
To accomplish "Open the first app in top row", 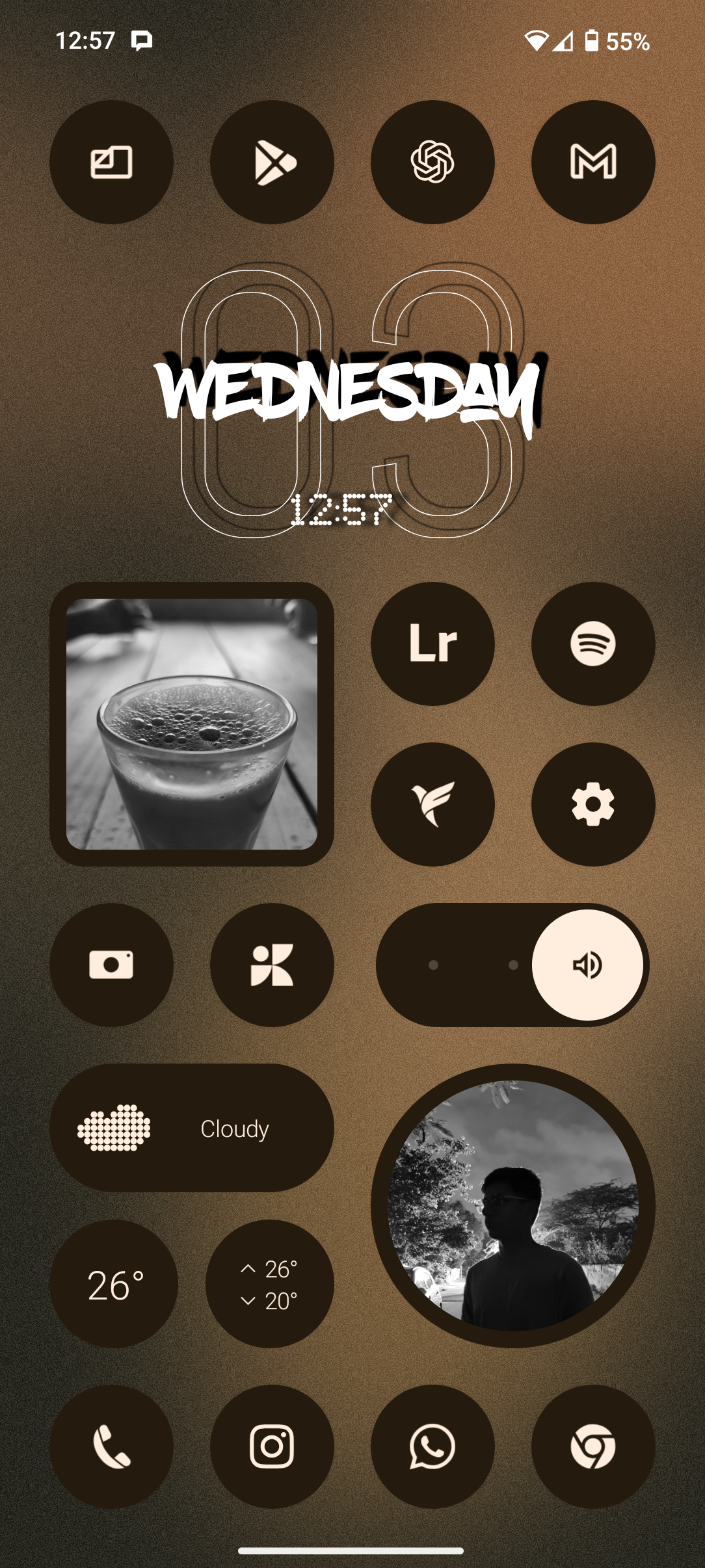I will (111, 162).
